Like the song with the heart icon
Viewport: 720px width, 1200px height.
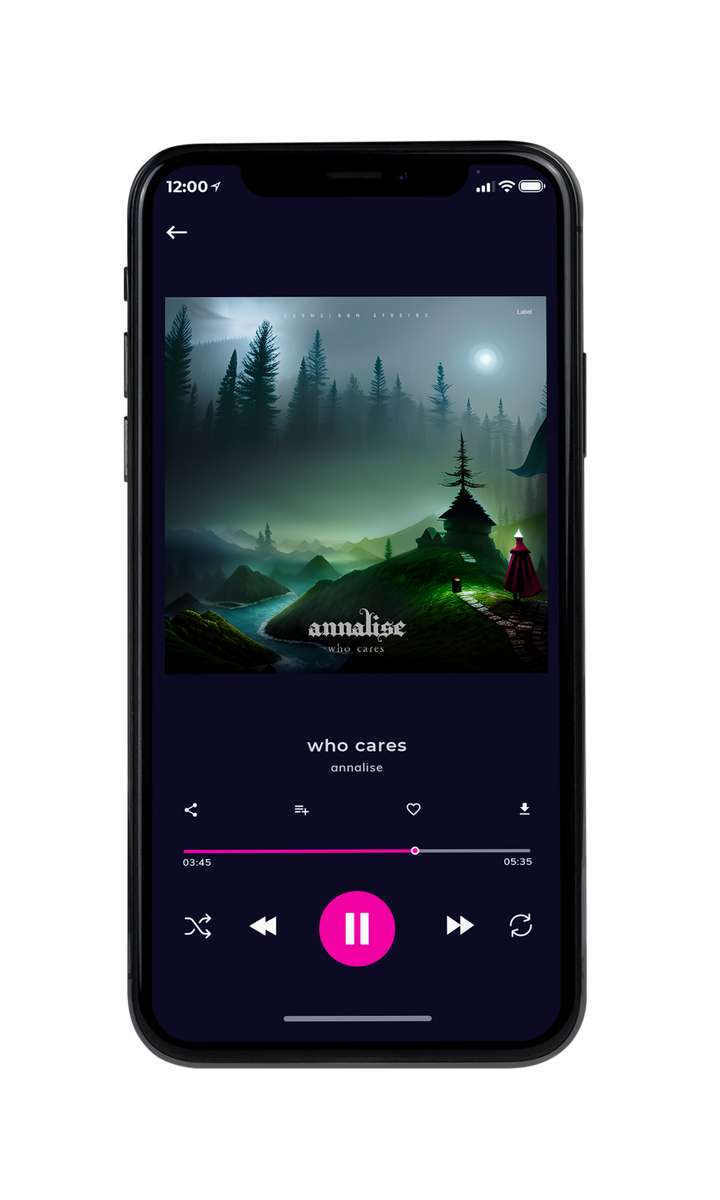pos(413,810)
